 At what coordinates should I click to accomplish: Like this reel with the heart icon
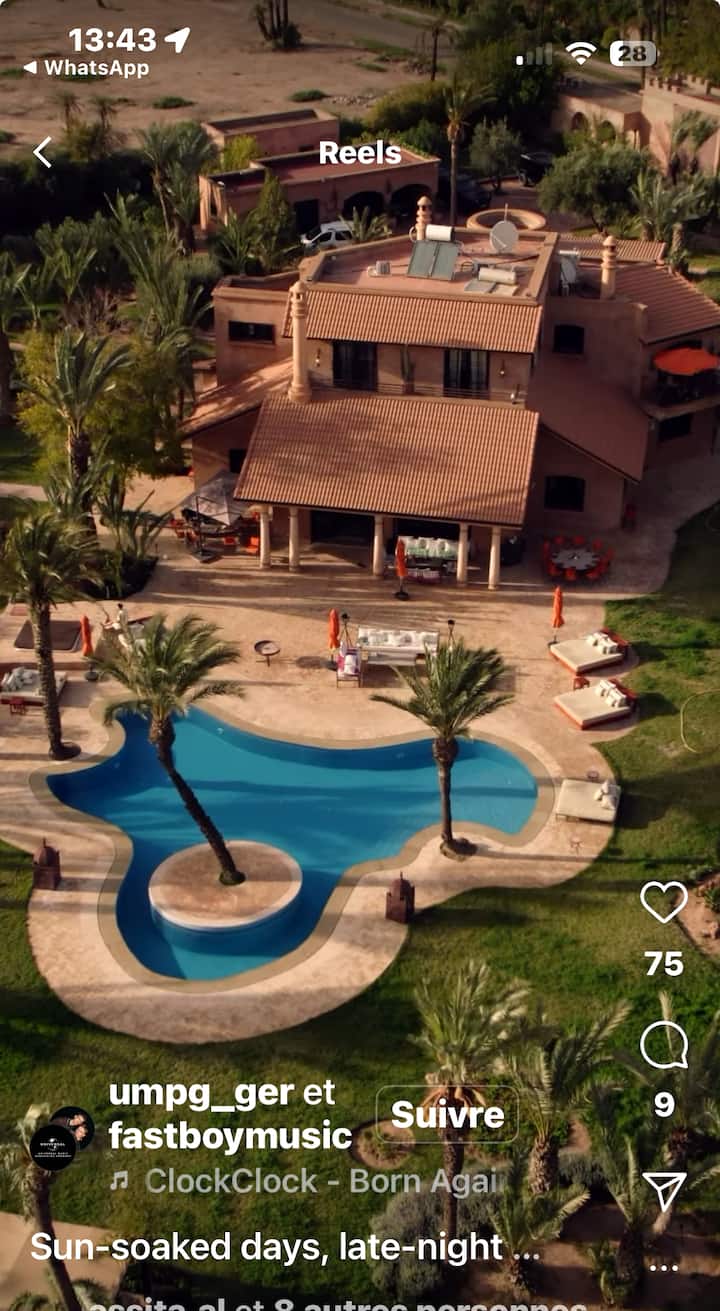[x=664, y=903]
